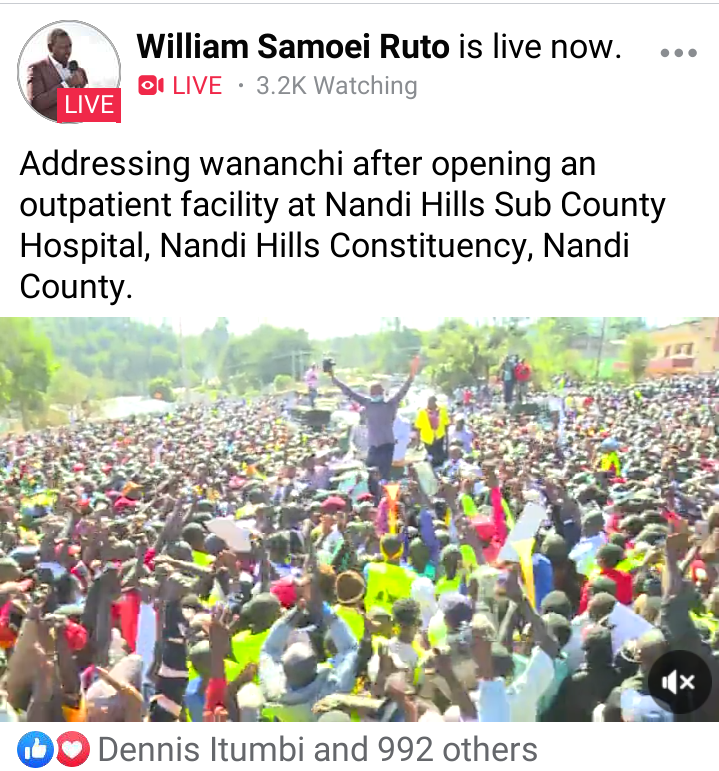719x771 pixels.
Task: Unmute the live video sound
Action: [681, 682]
